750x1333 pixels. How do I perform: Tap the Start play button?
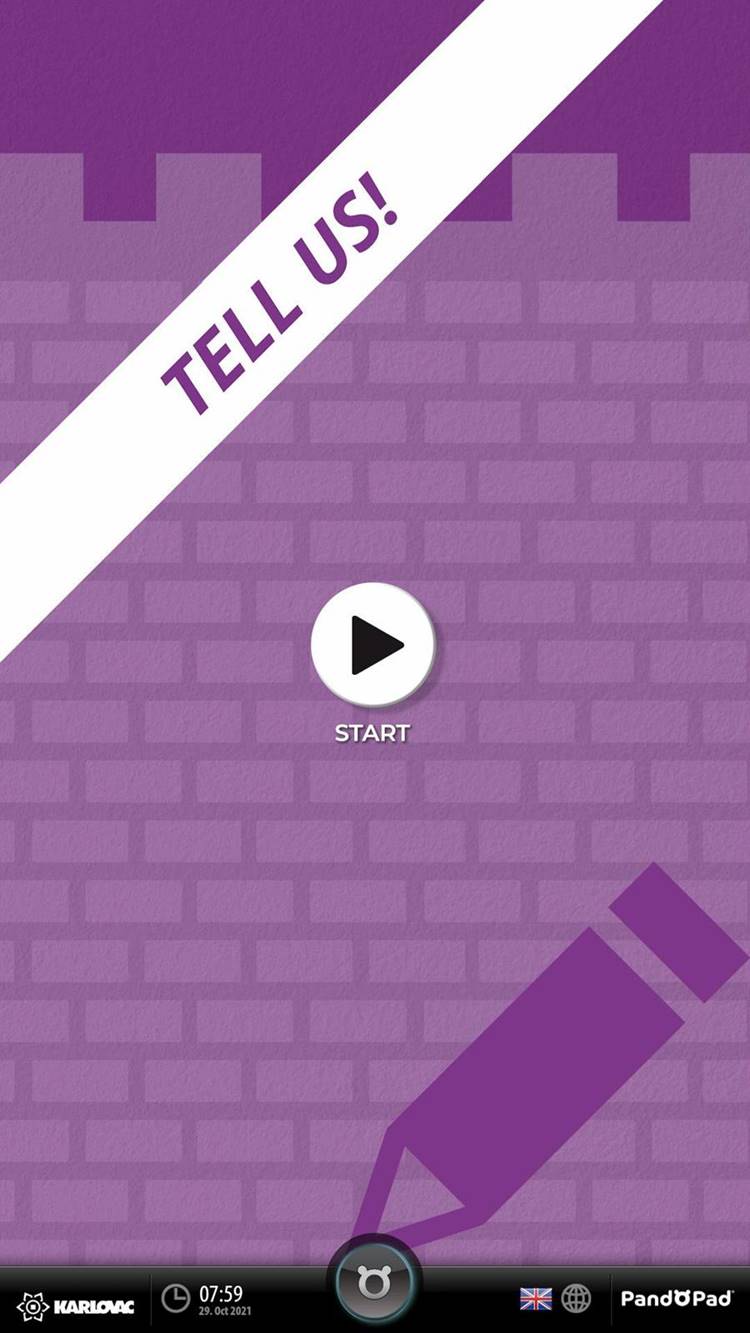(x=373, y=645)
